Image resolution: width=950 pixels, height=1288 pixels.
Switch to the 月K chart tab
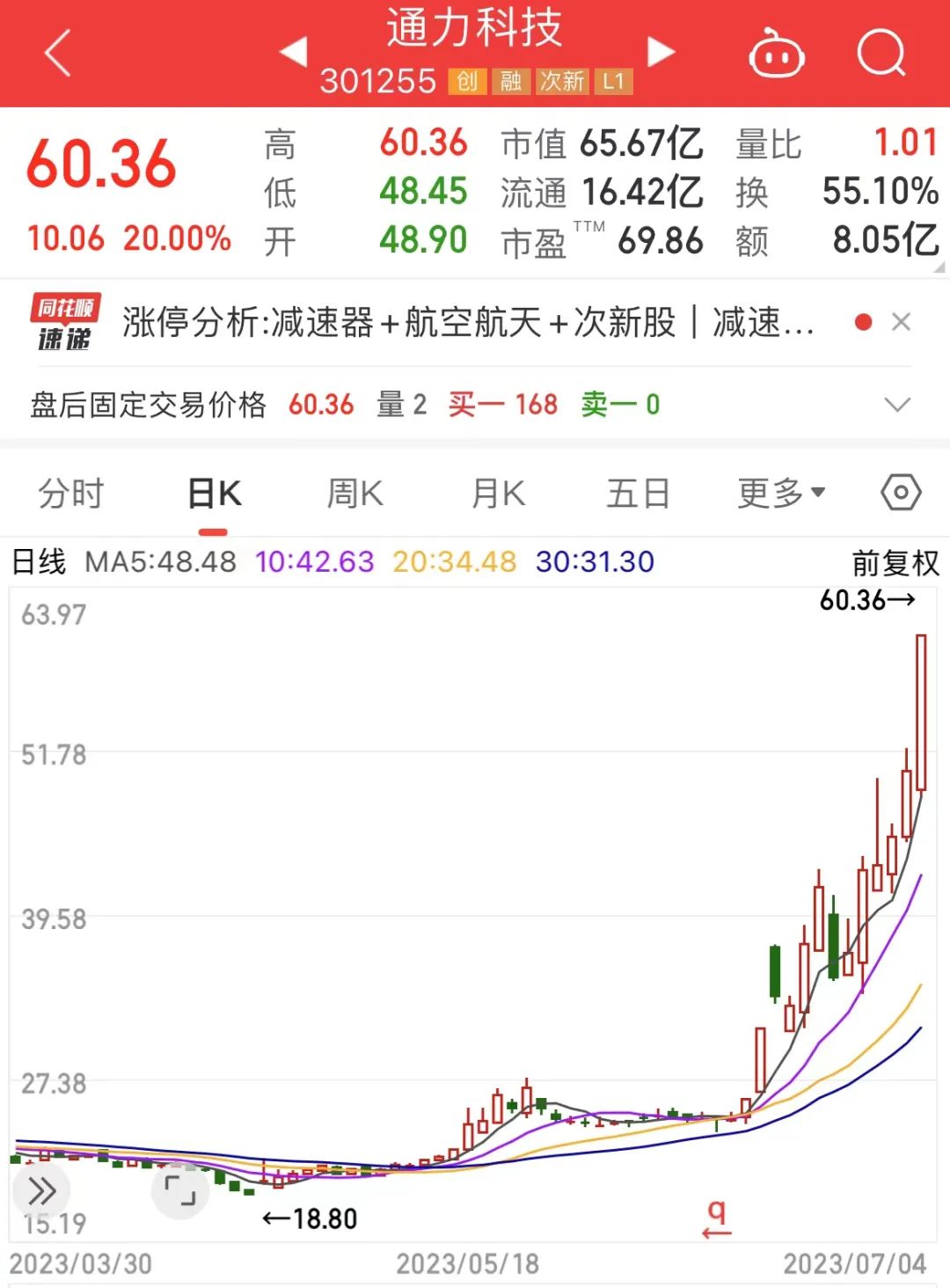498,494
